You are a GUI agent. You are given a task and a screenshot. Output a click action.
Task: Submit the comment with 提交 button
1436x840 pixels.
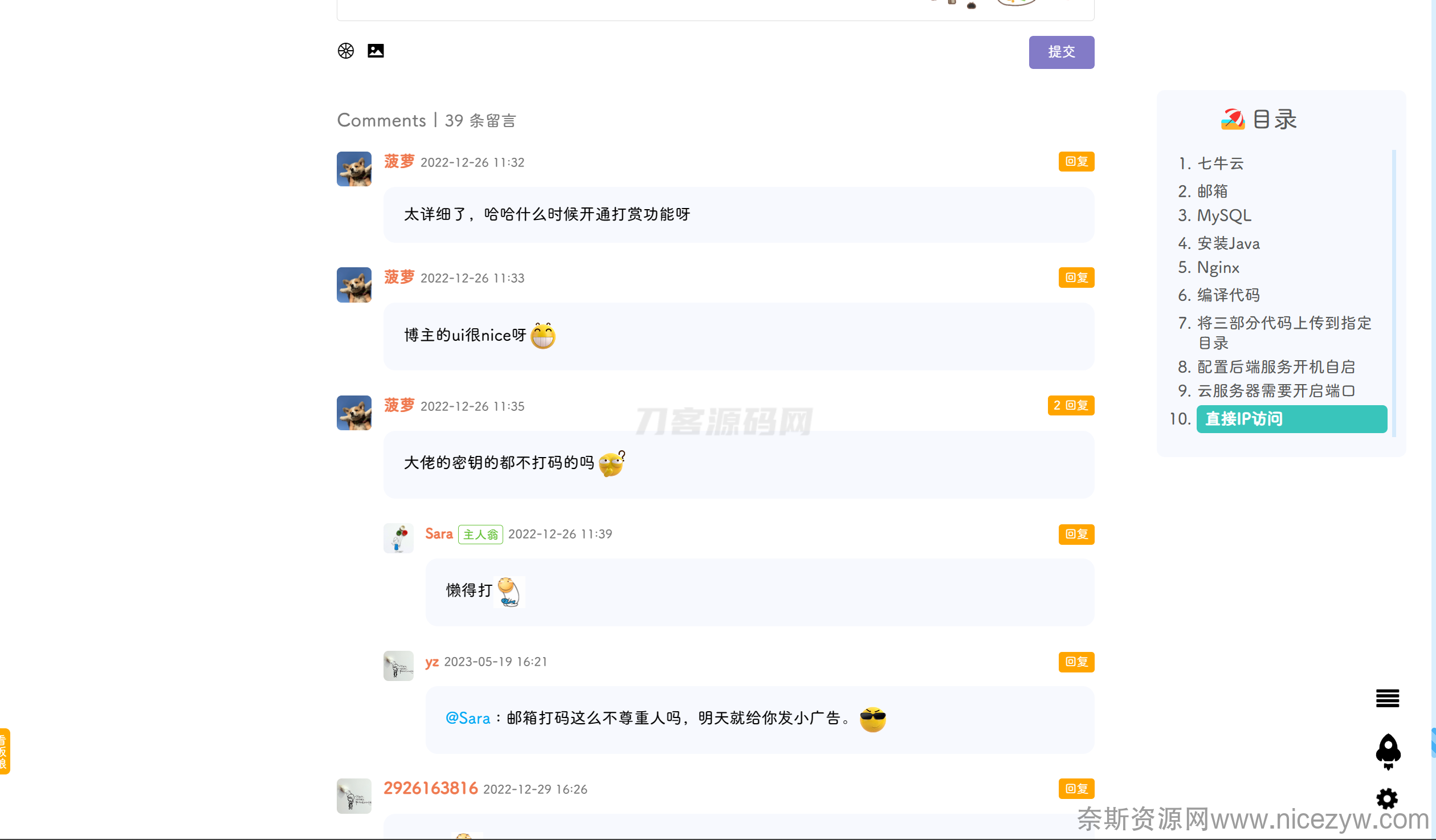click(1060, 52)
